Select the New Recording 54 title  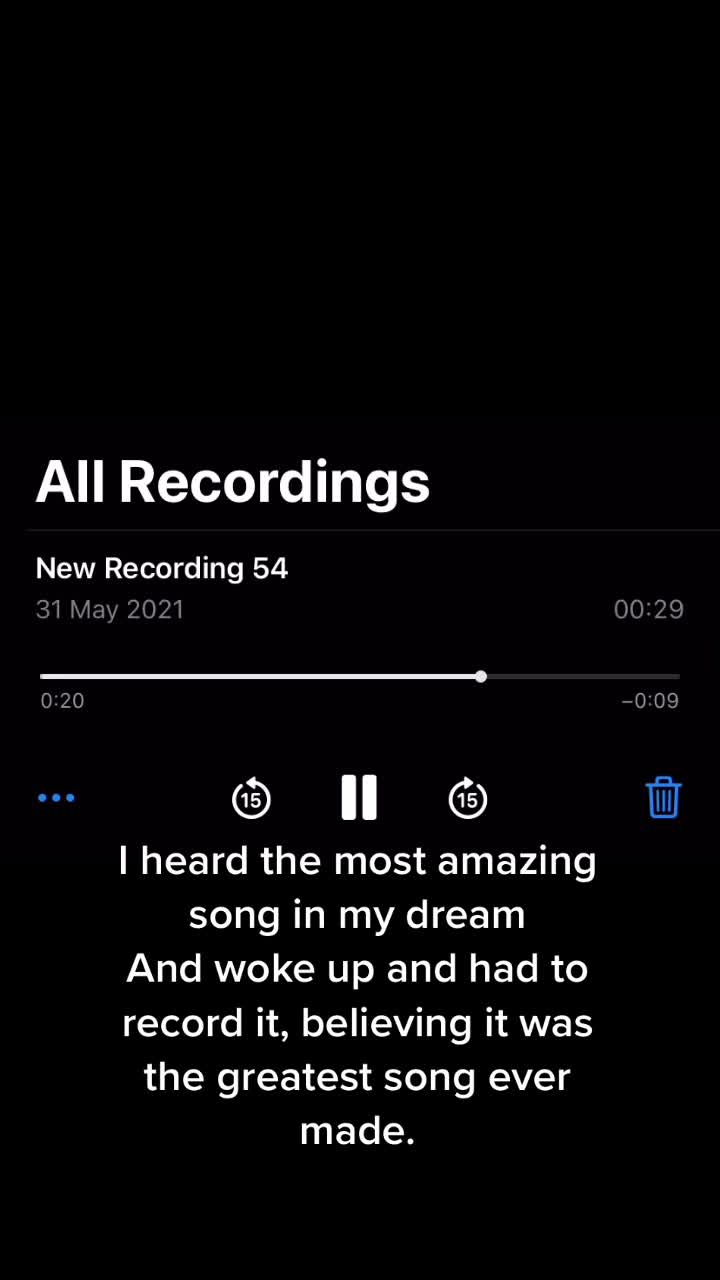[x=162, y=568]
